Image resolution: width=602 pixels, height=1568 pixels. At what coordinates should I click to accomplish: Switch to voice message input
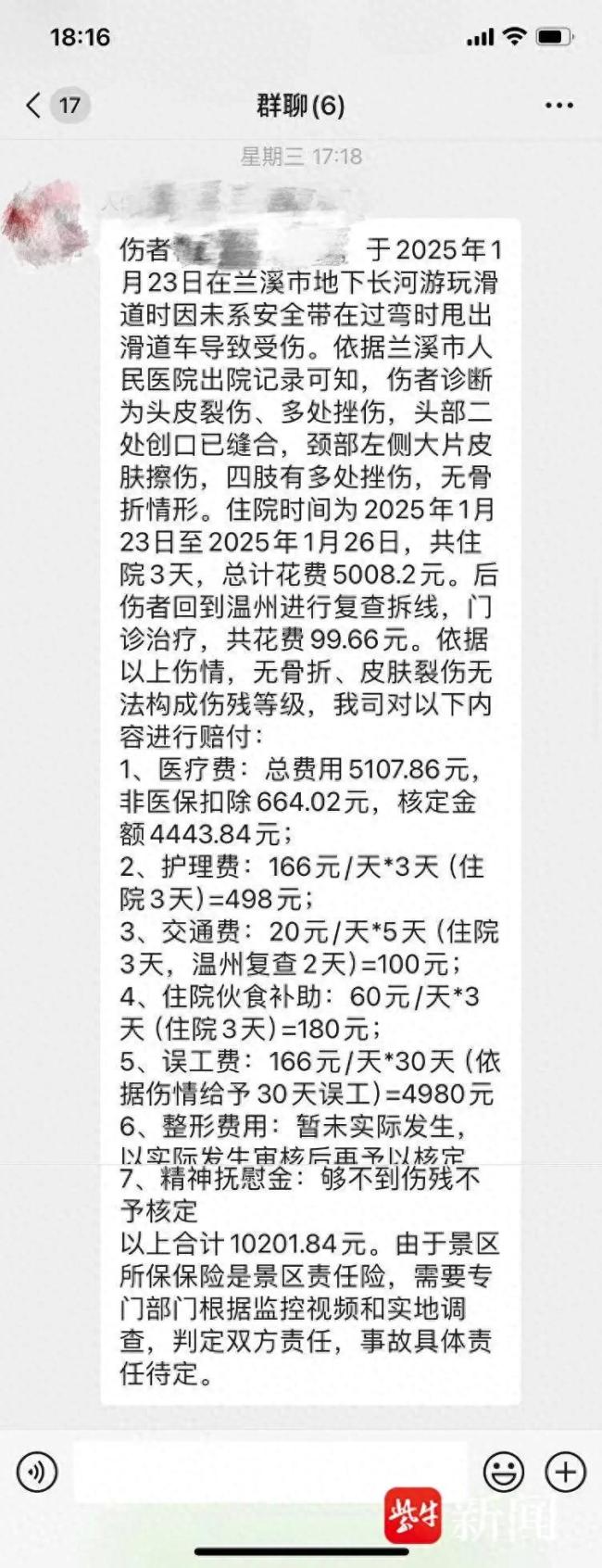coord(37,1472)
